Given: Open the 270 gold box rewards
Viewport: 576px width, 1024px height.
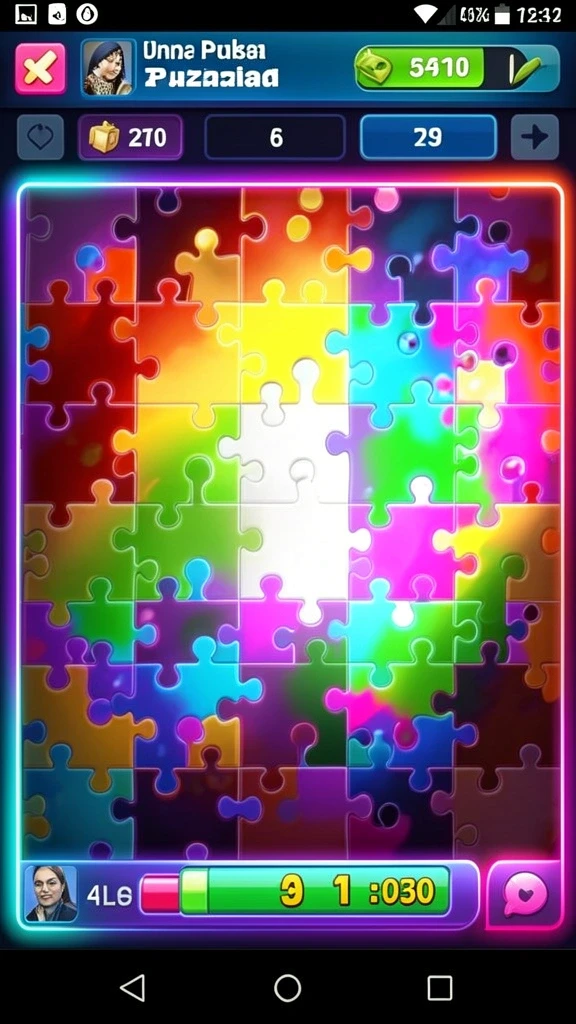Looking at the screenshot, I should [131, 137].
